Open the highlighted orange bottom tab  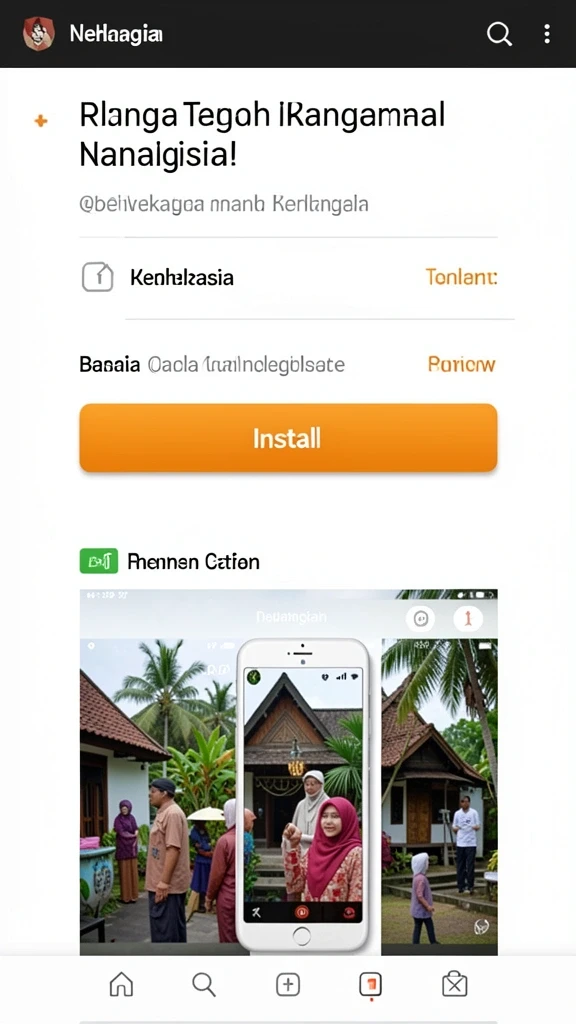point(370,985)
